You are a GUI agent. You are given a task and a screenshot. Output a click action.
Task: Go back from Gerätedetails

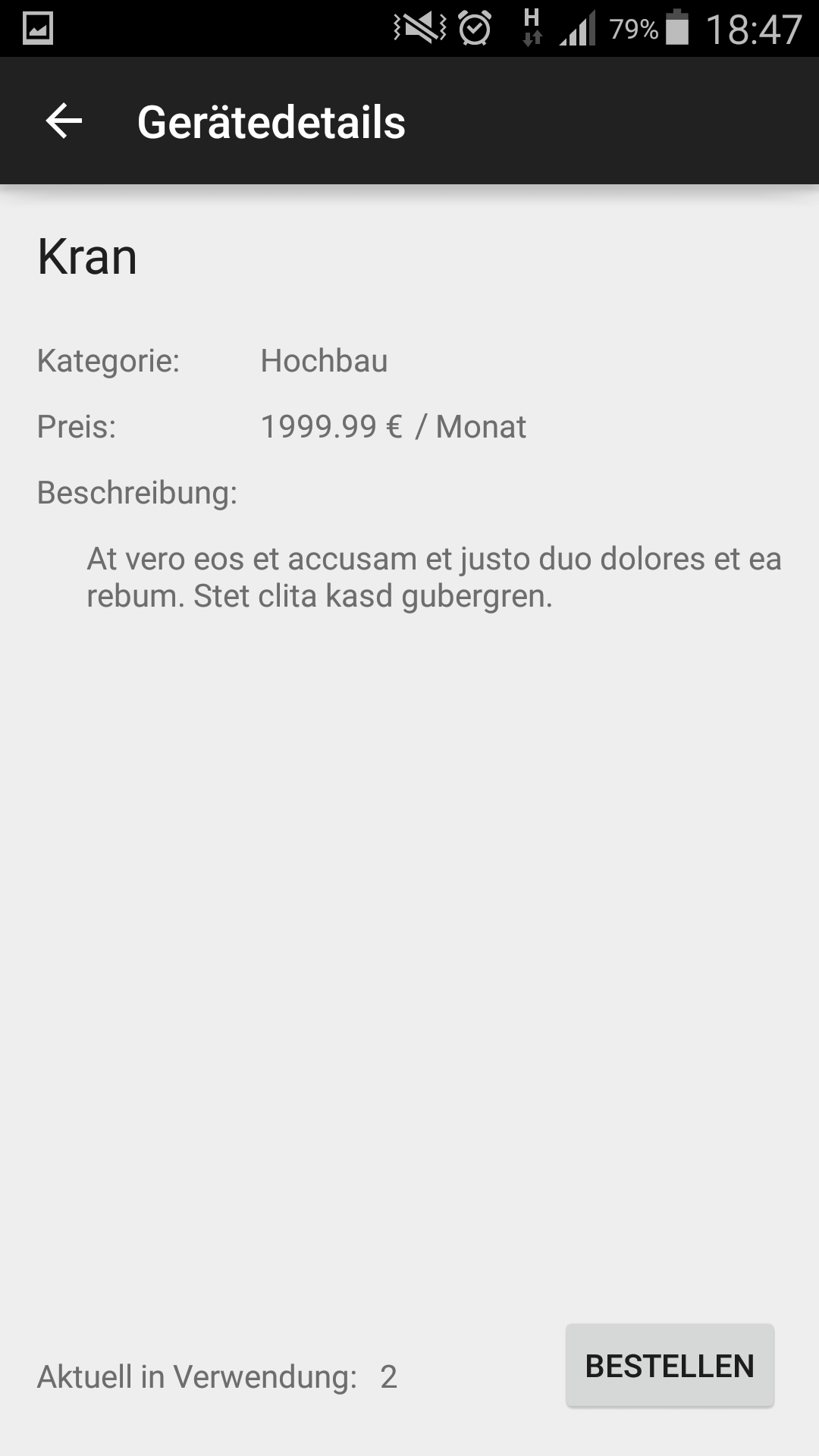(64, 121)
